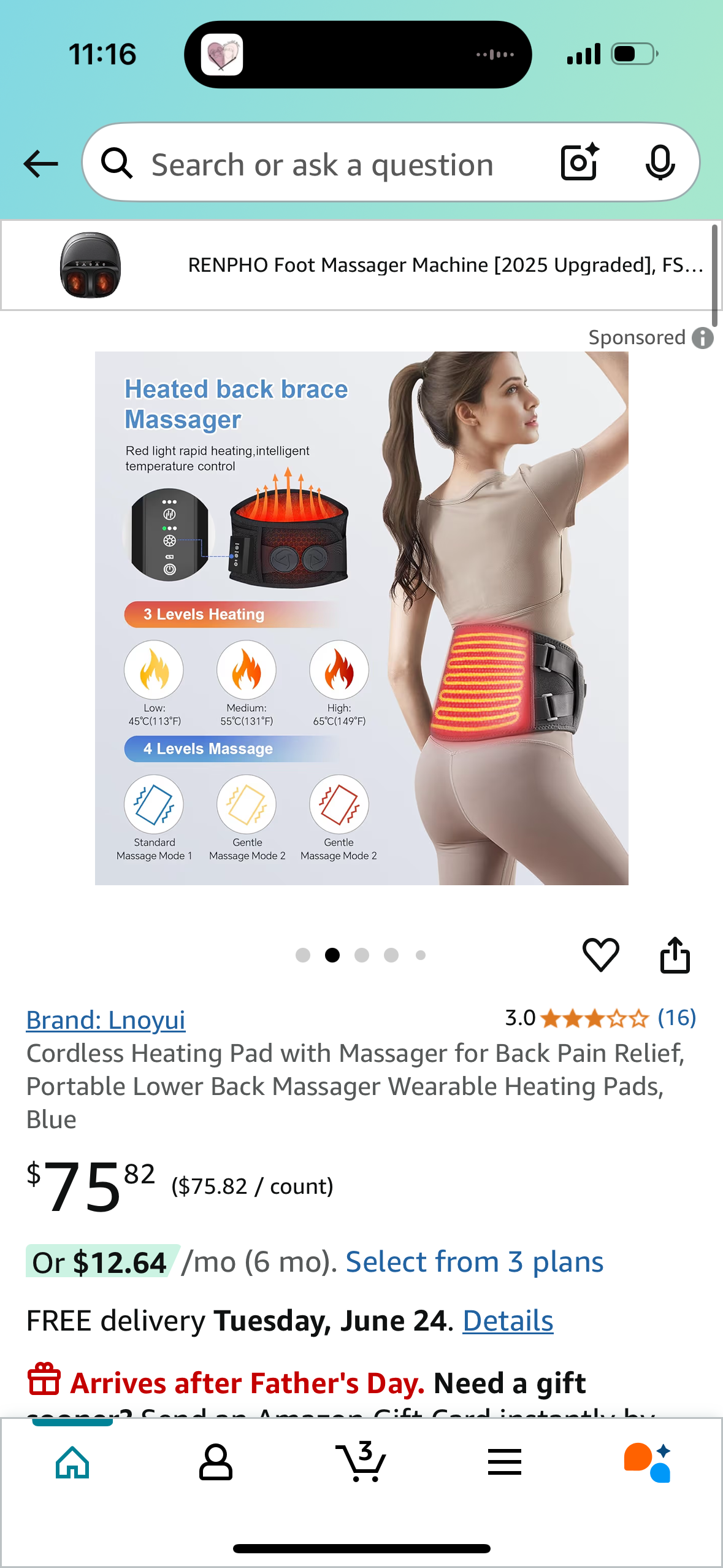
Task: Open the Rufus AI assistant tab
Action: (648, 1462)
